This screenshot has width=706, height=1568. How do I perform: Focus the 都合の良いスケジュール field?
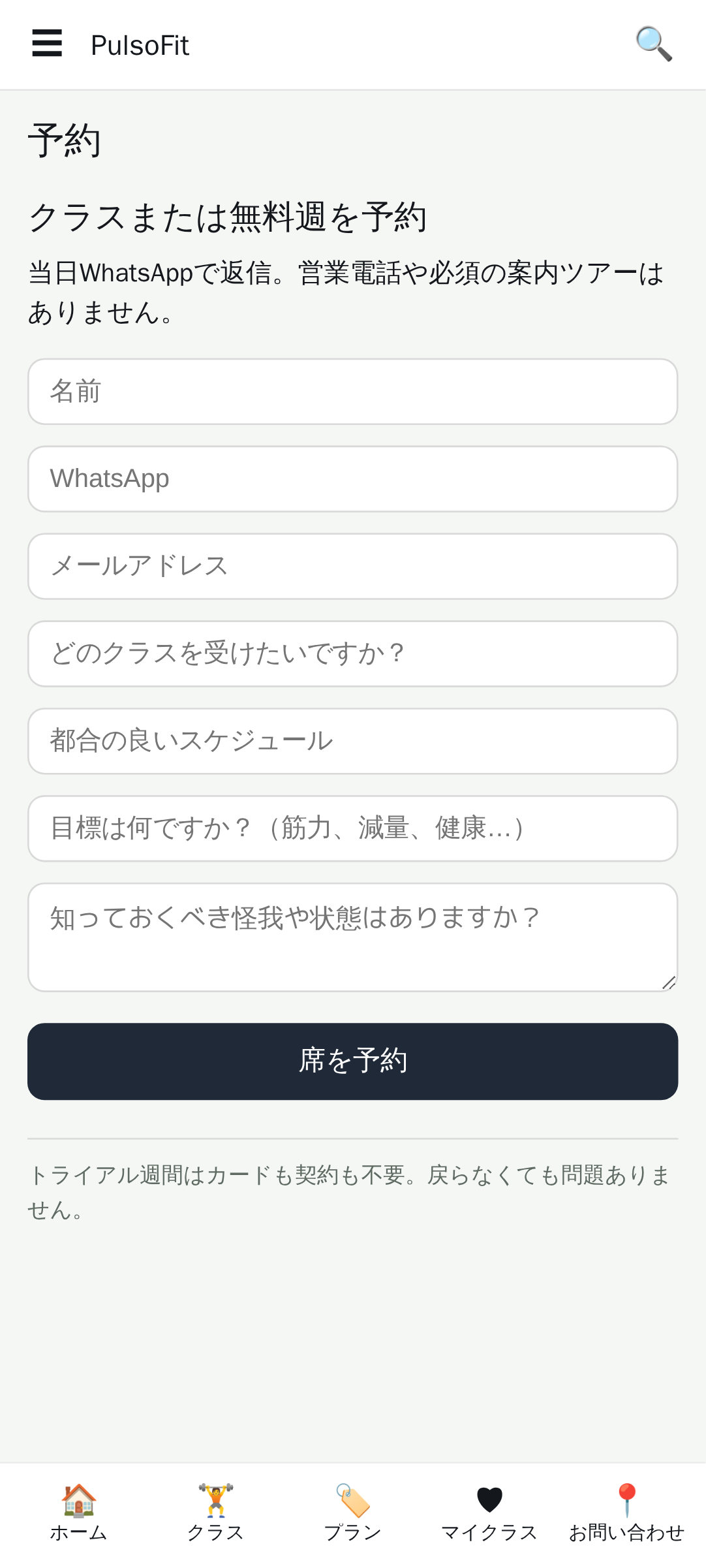(x=352, y=741)
